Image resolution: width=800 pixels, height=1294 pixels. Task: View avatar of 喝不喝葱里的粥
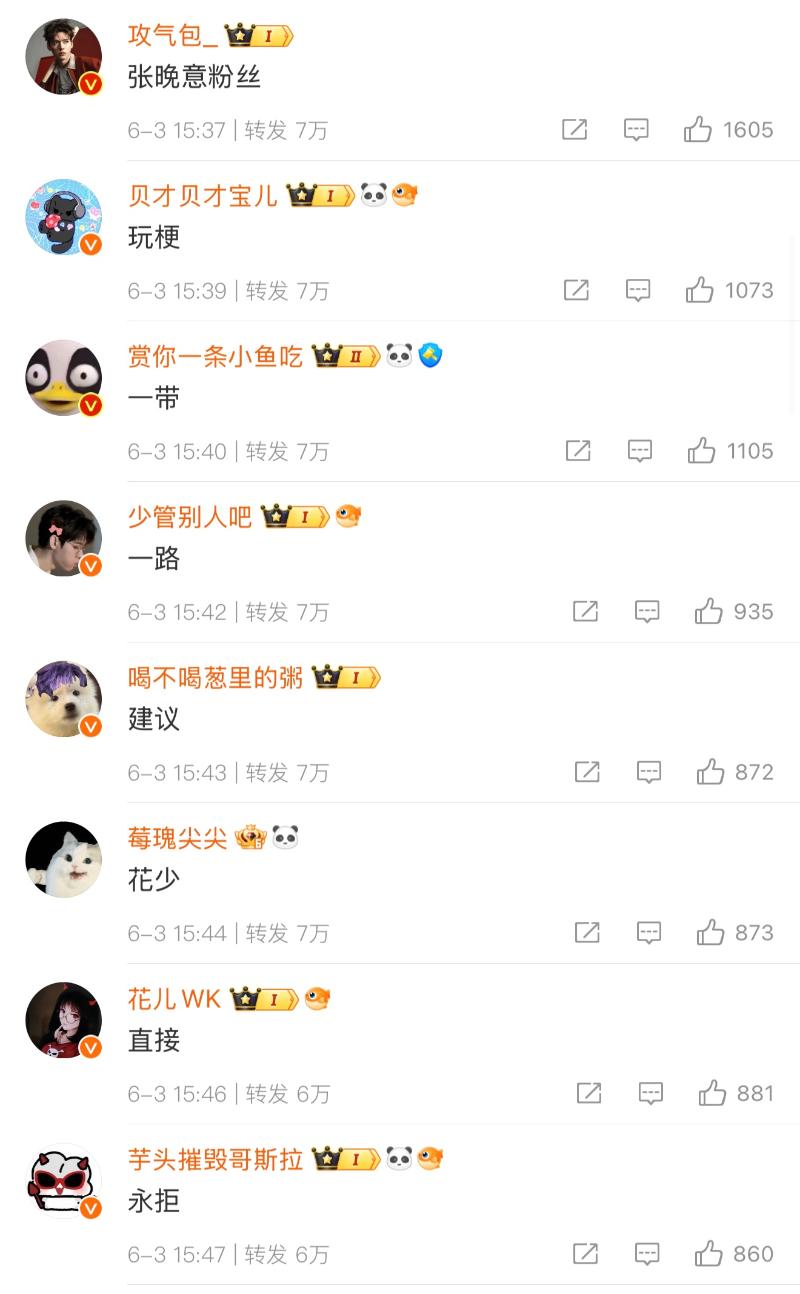click(x=63, y=699)
